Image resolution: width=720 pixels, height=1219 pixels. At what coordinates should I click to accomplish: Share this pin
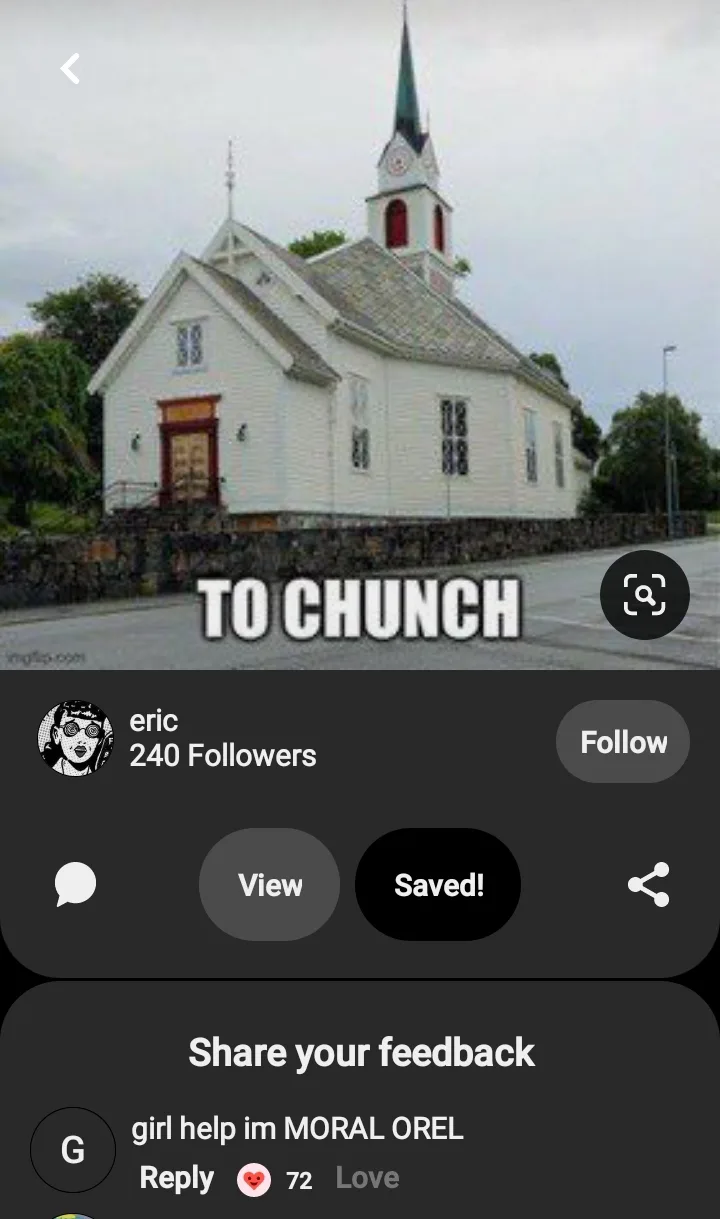[648, 885]
